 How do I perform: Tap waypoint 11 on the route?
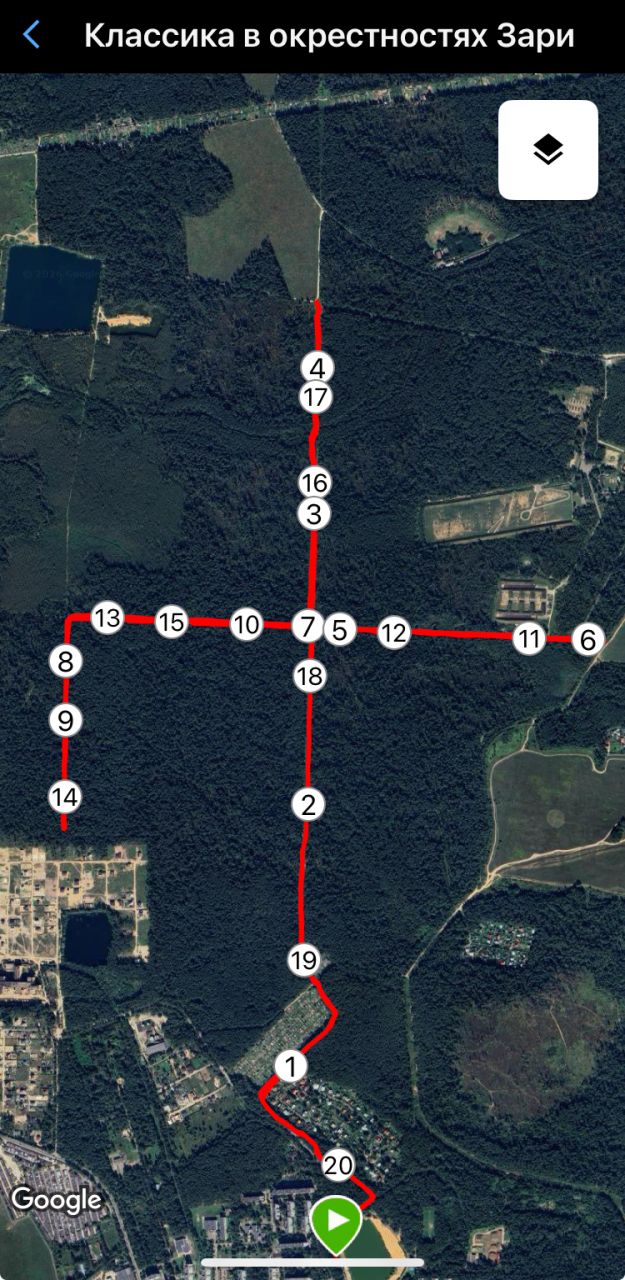(x=529, y=638)
